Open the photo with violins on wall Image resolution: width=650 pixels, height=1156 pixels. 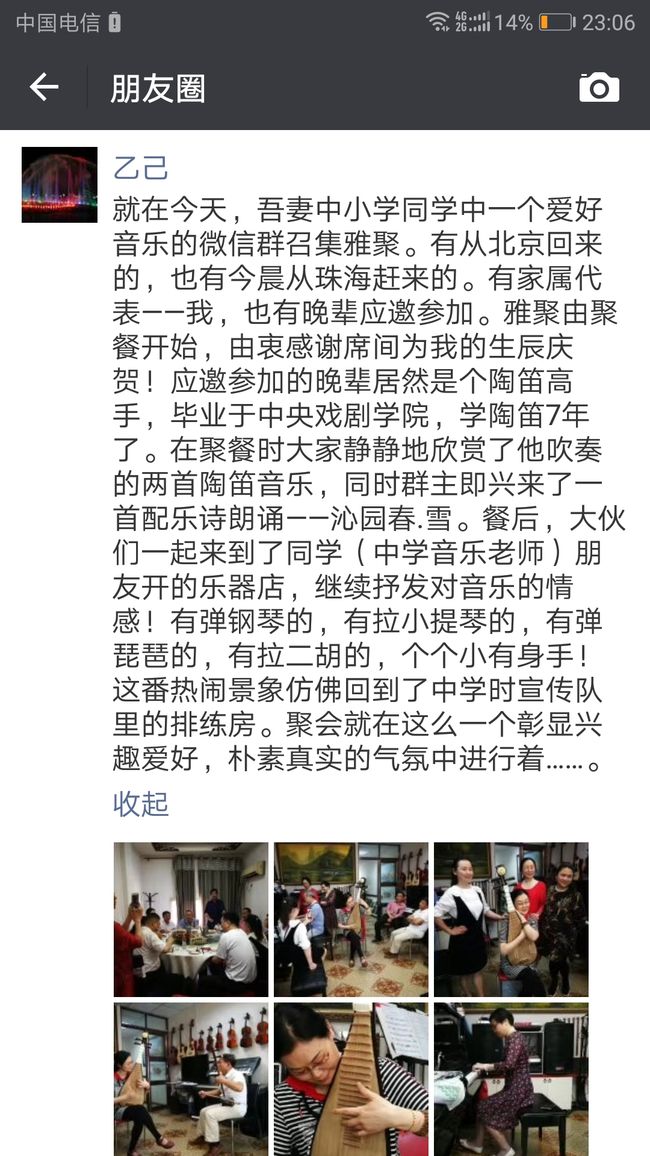191,1079
